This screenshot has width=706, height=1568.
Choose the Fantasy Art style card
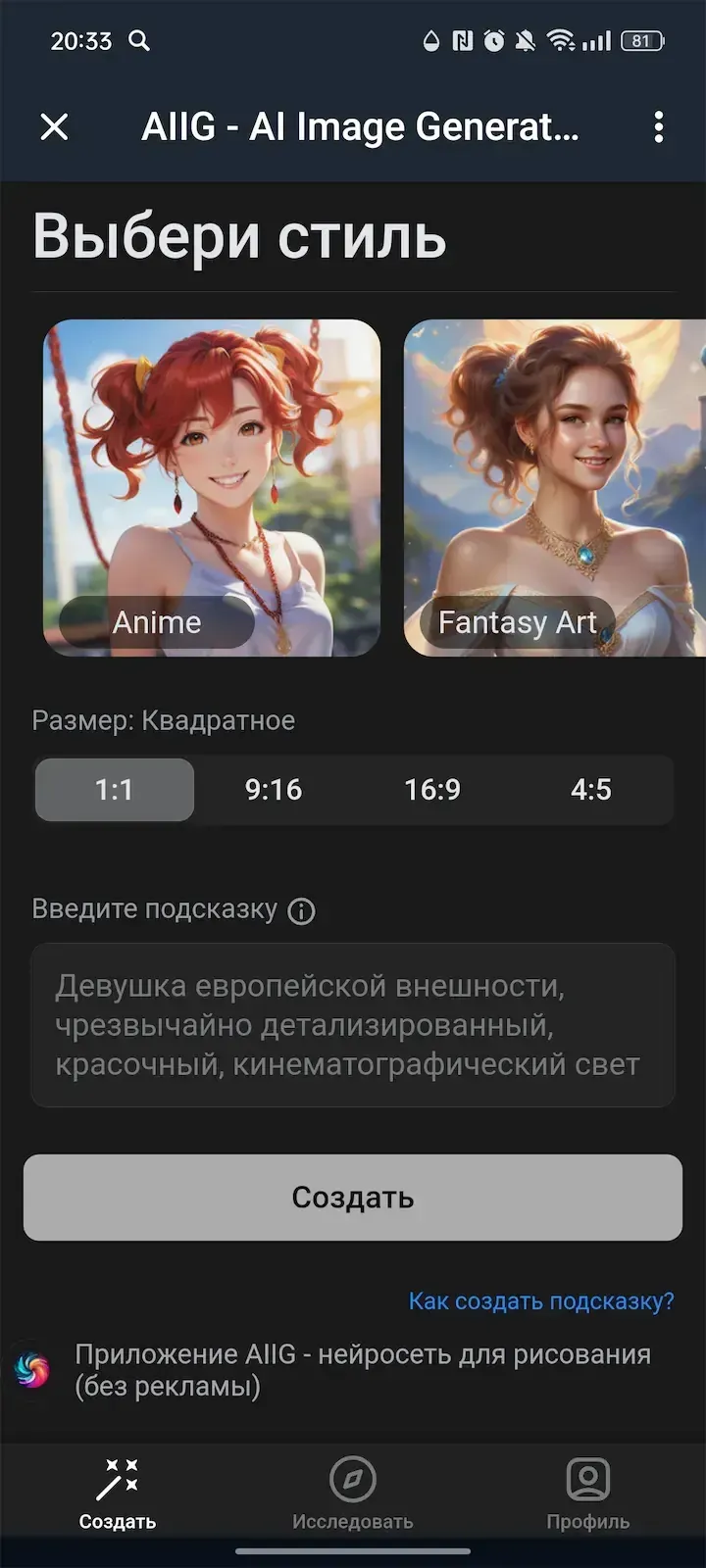(x=555, y=487)
